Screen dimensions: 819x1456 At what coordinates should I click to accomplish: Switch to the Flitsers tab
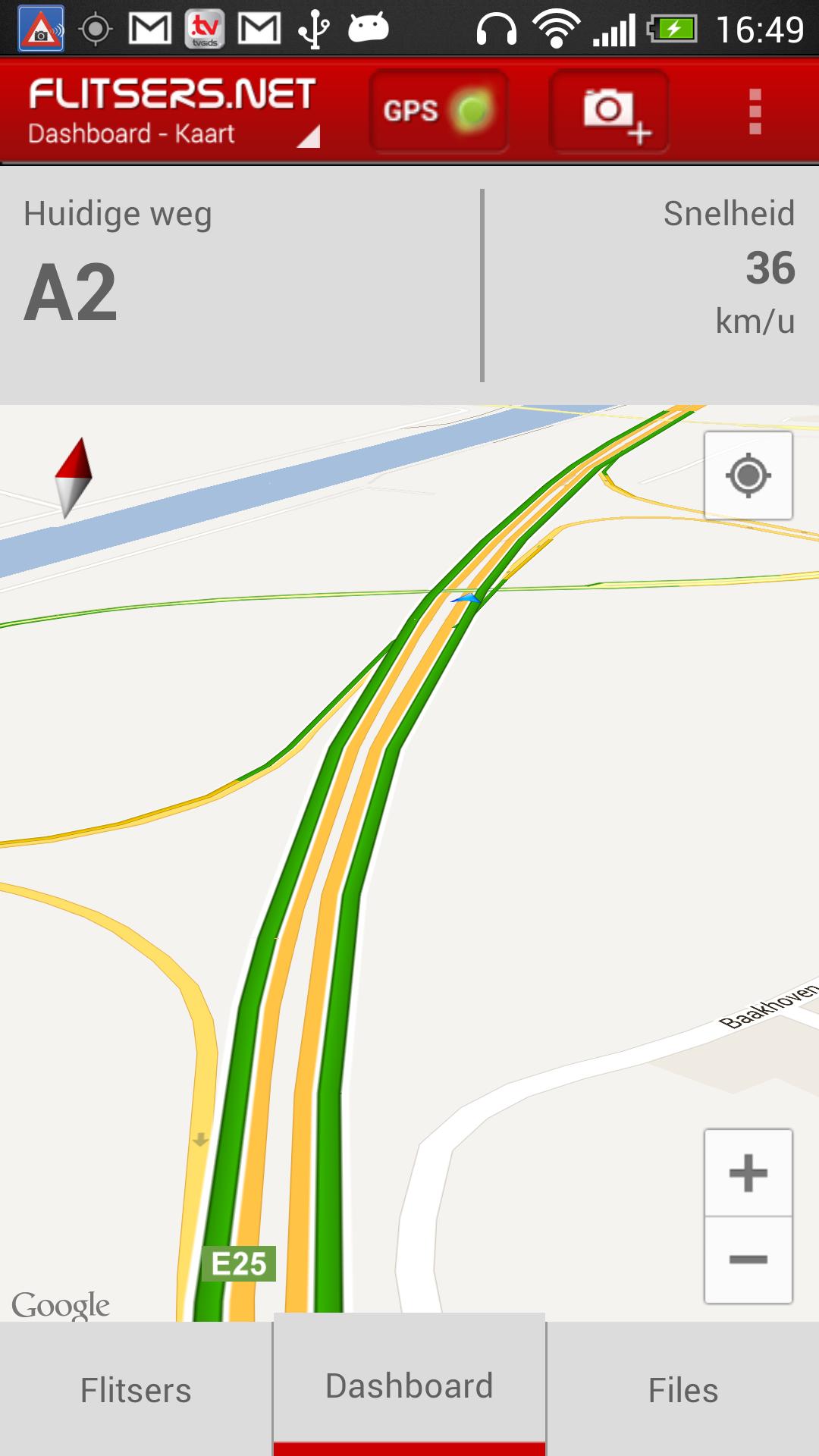point(136,1390)
